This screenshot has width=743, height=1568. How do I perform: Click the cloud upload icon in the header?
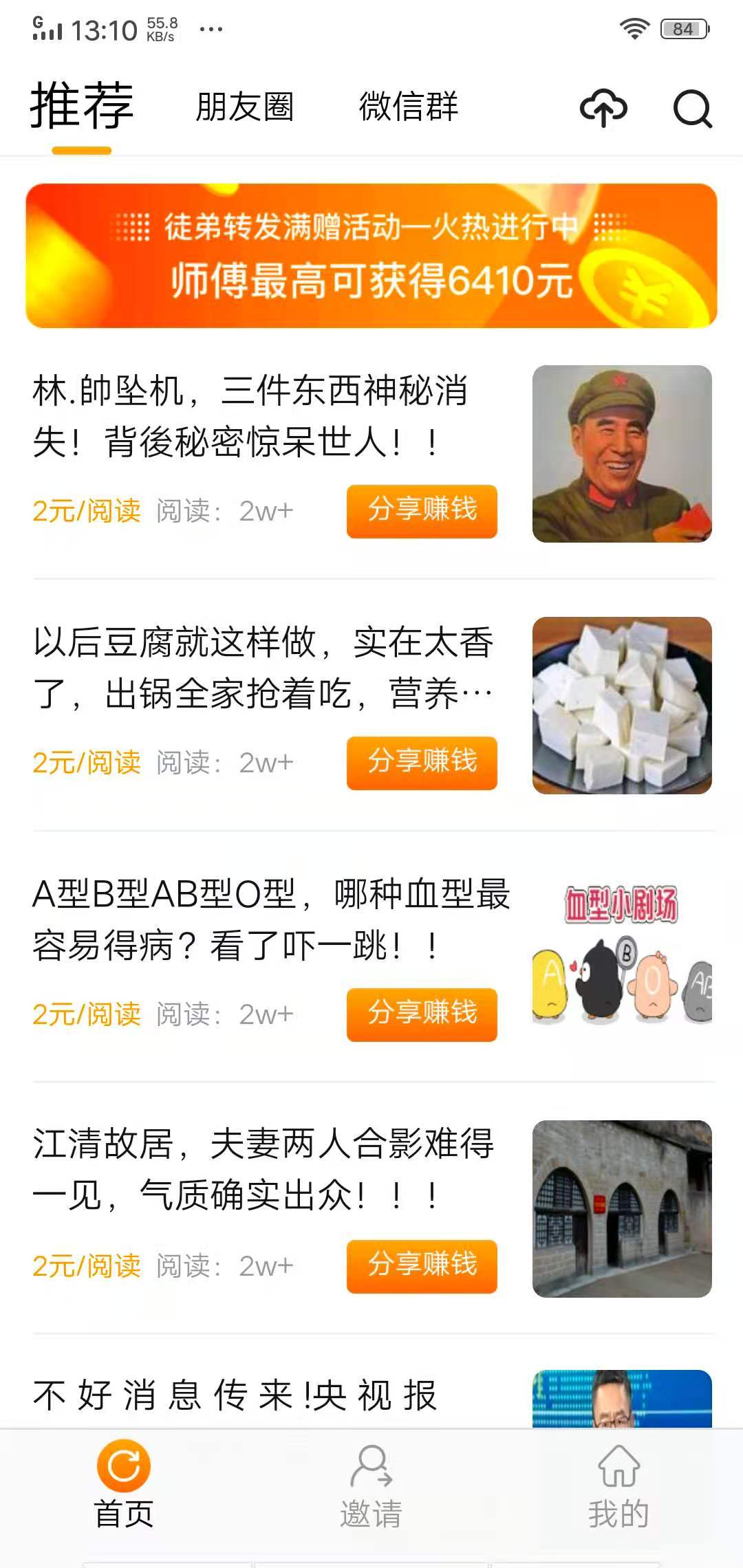point(603,109)
